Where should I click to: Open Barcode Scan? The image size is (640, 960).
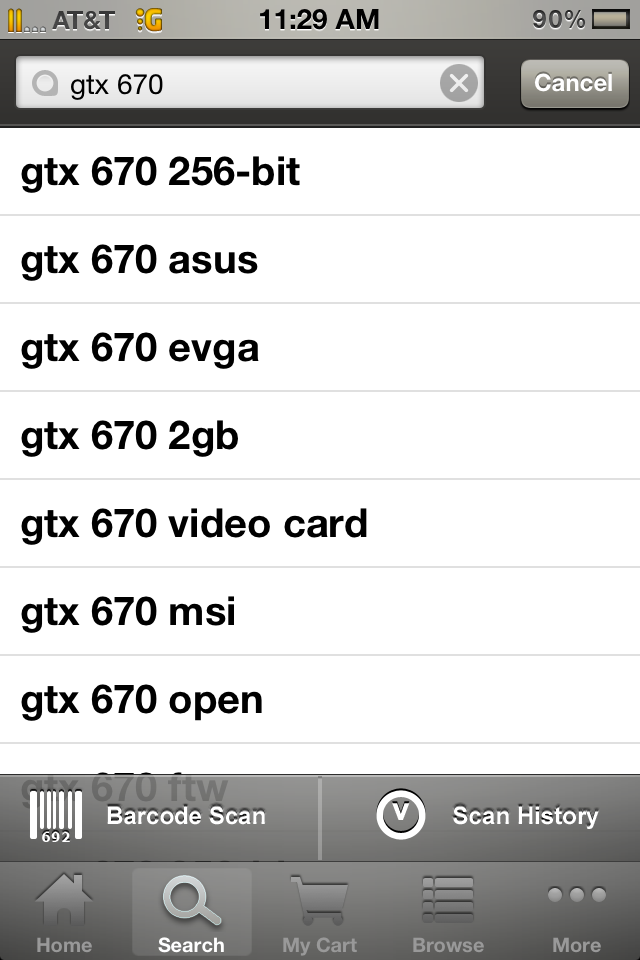tap(150, 816)
